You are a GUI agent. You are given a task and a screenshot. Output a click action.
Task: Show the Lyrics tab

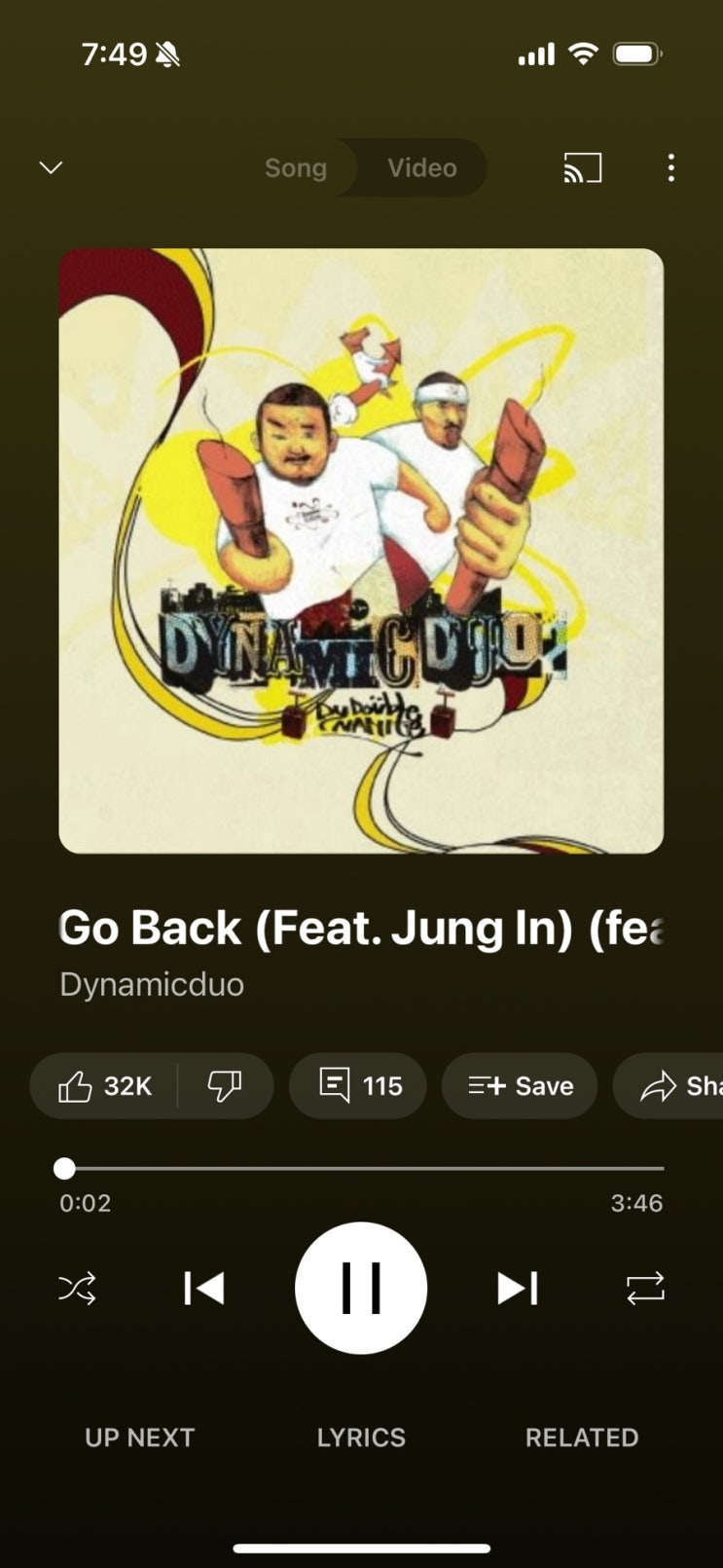(361, 1437)
